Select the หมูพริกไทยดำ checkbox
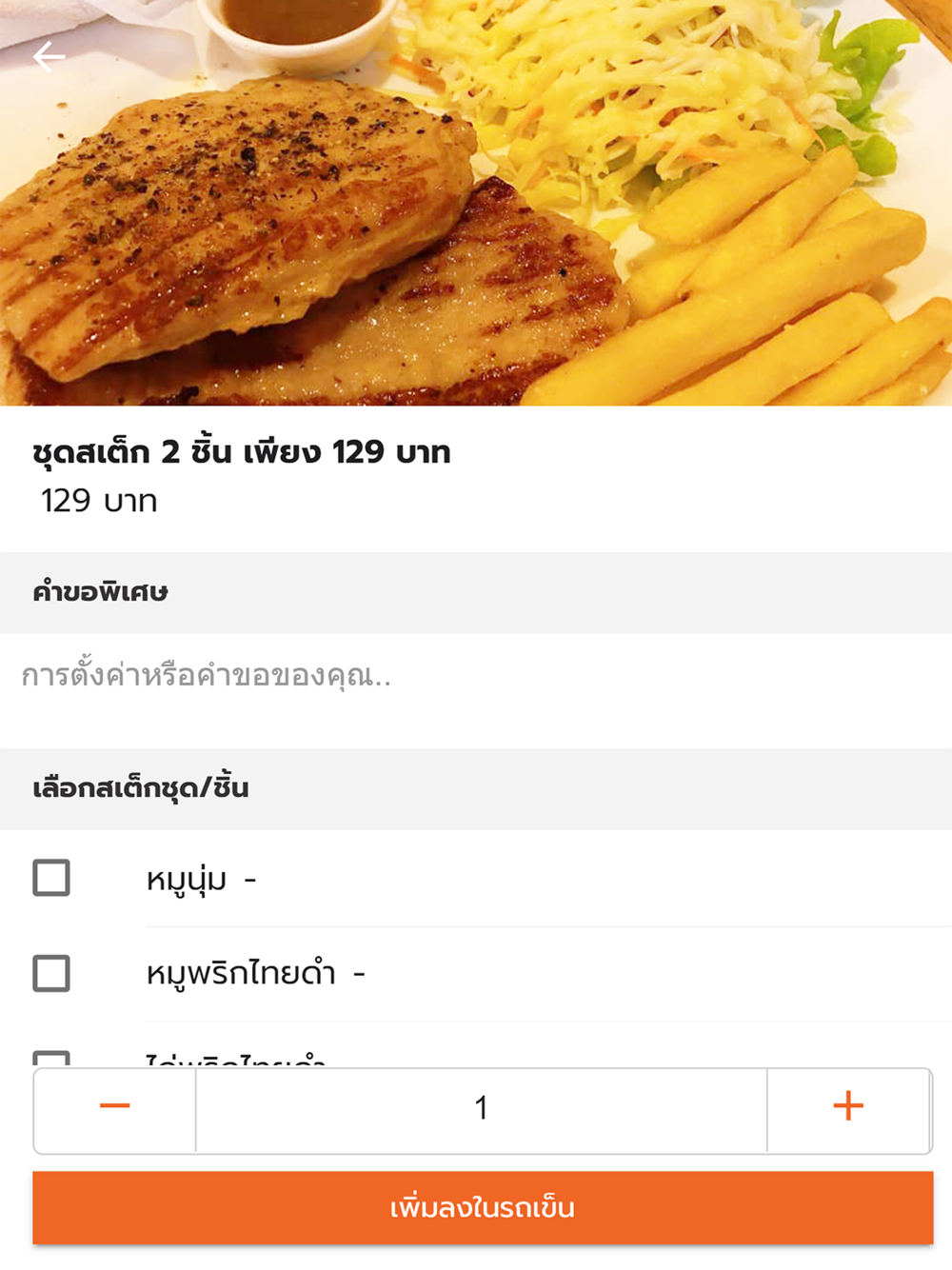Screen dimensions: 952x1270 [x=51, y=973]
